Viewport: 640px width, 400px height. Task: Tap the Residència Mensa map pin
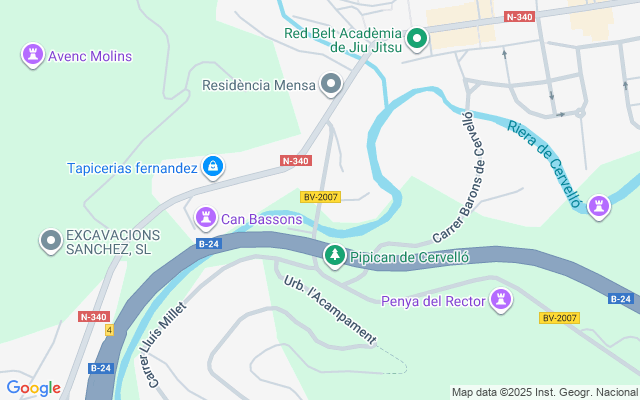[x=331, y=85]
